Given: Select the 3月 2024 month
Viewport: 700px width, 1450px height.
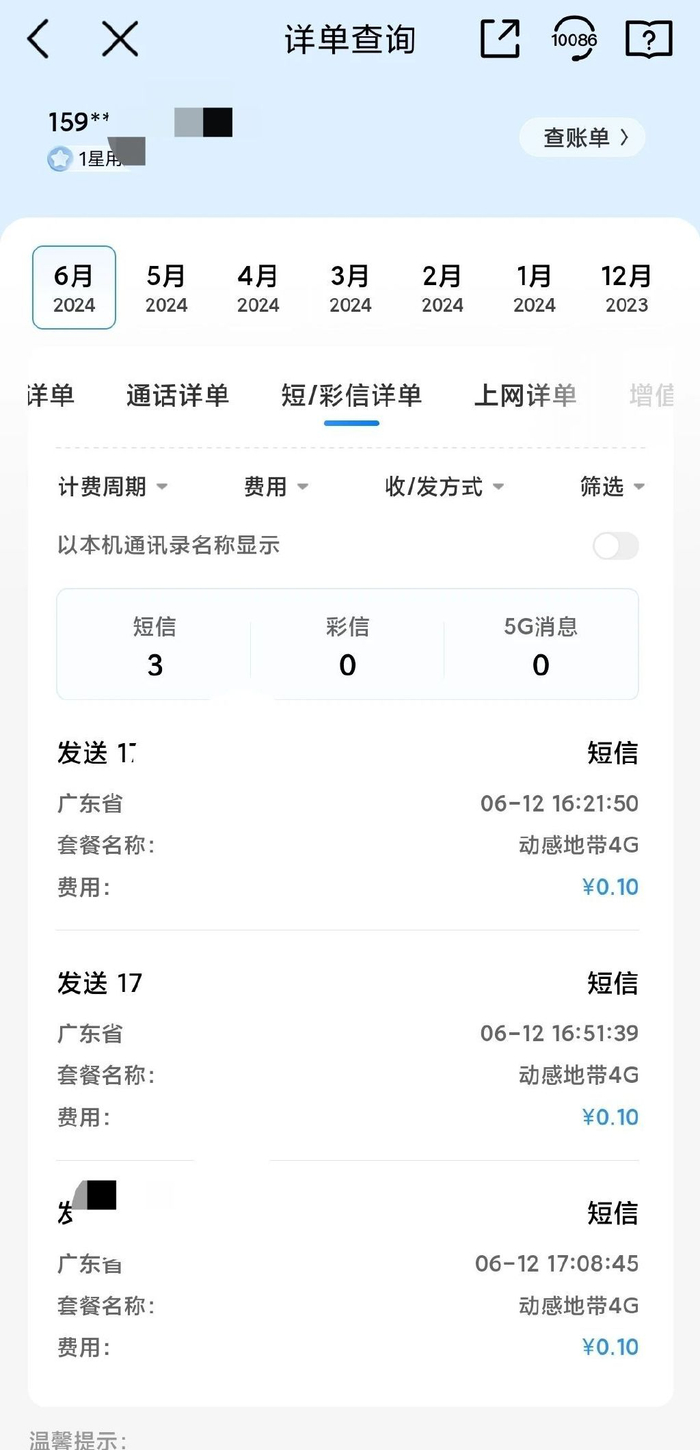Looking at the screenshot, I should coord(350,288).
